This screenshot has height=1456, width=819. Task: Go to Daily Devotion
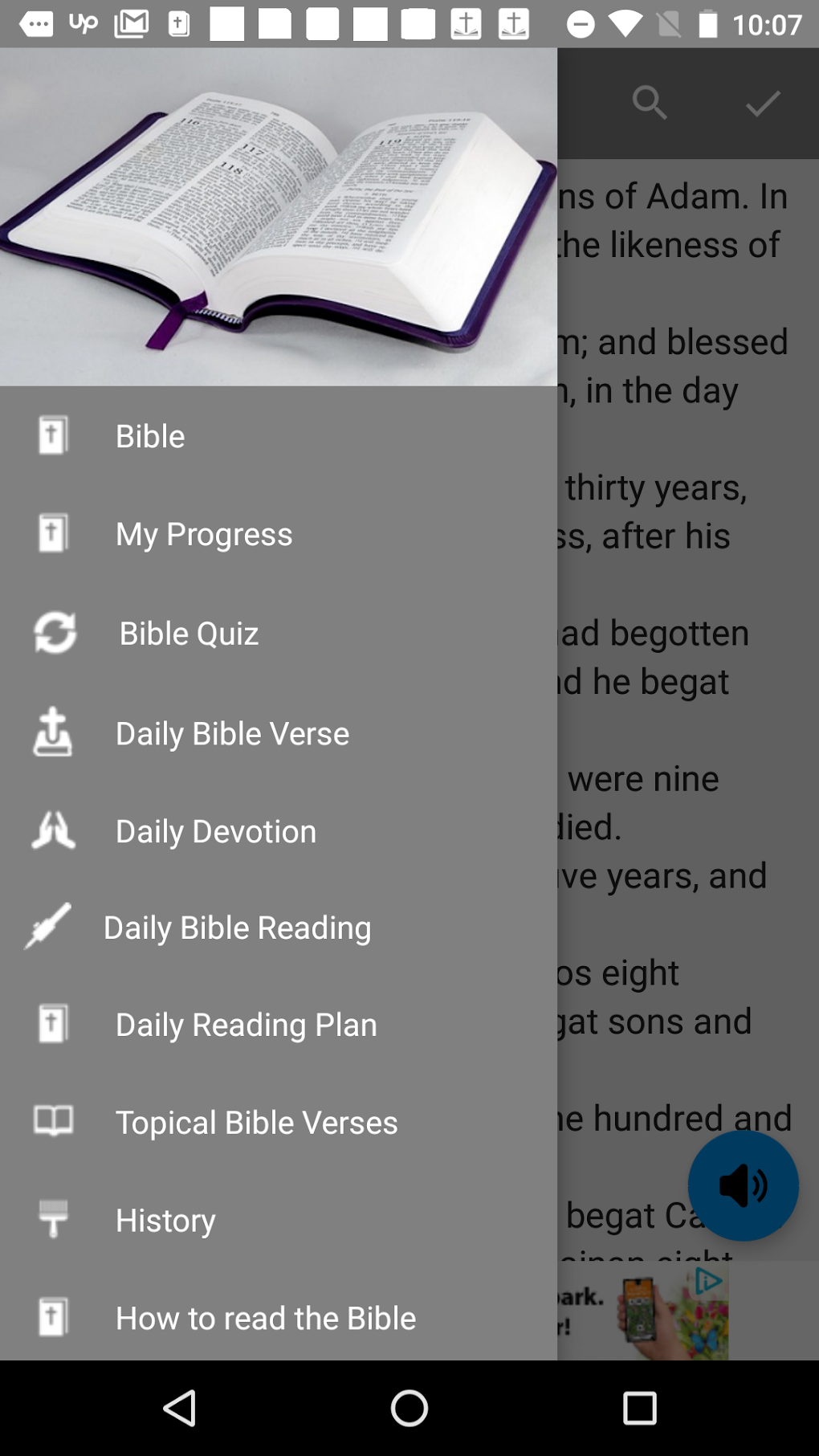[279, 831]
